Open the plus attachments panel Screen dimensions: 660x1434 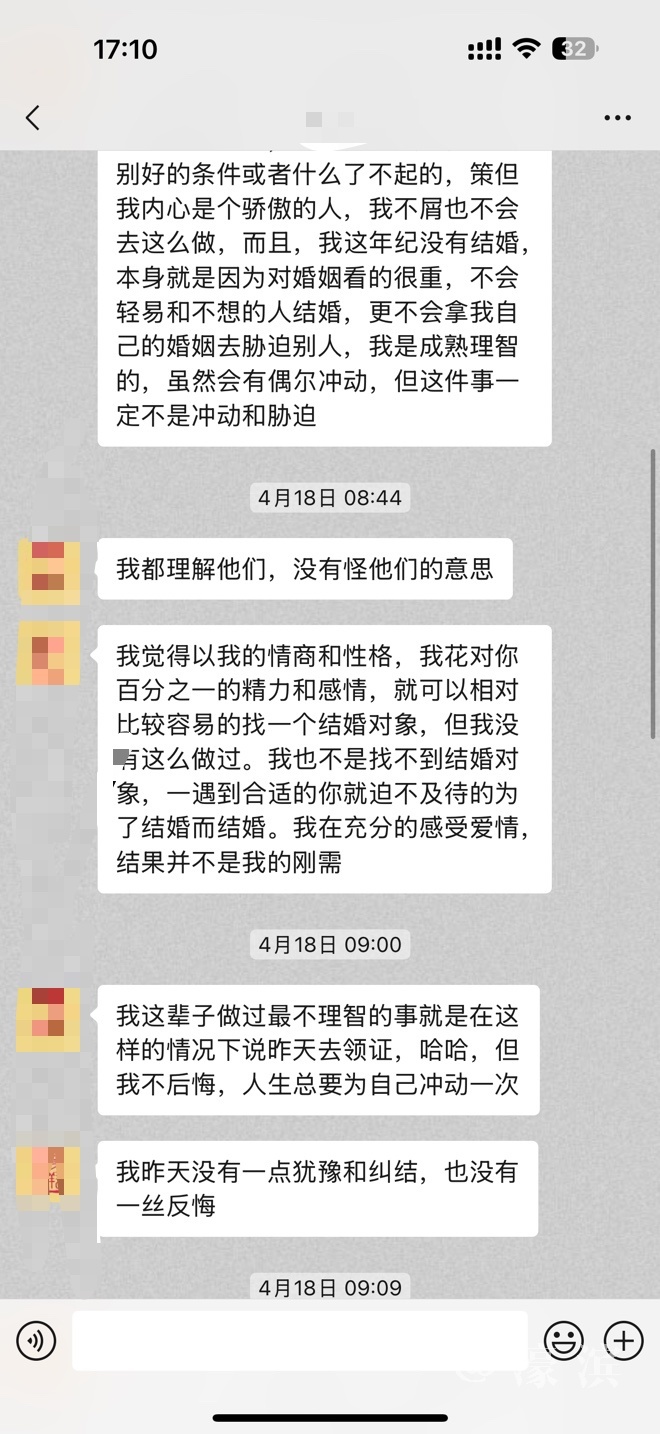624,1340
